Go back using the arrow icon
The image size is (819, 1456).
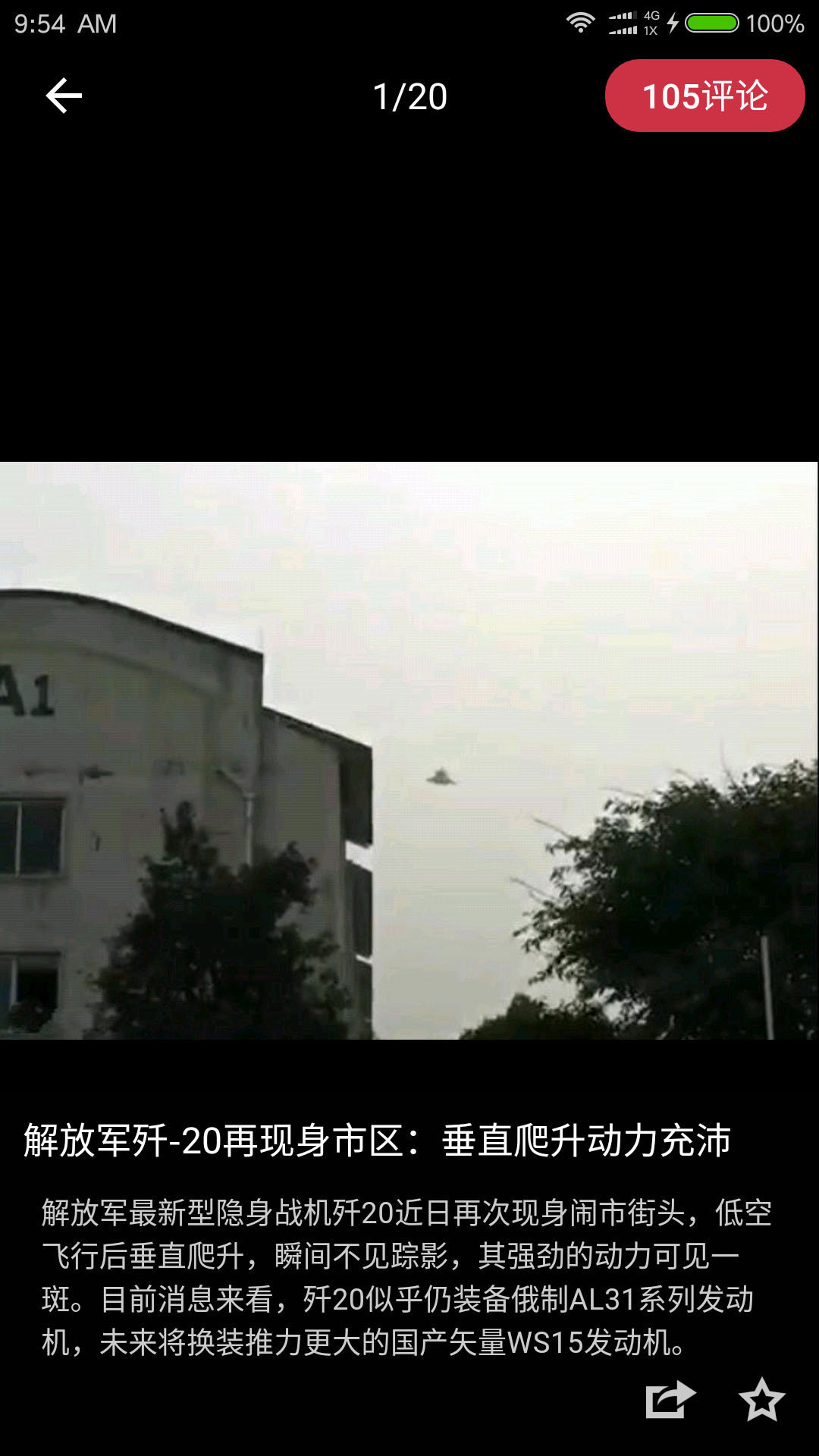64,96
